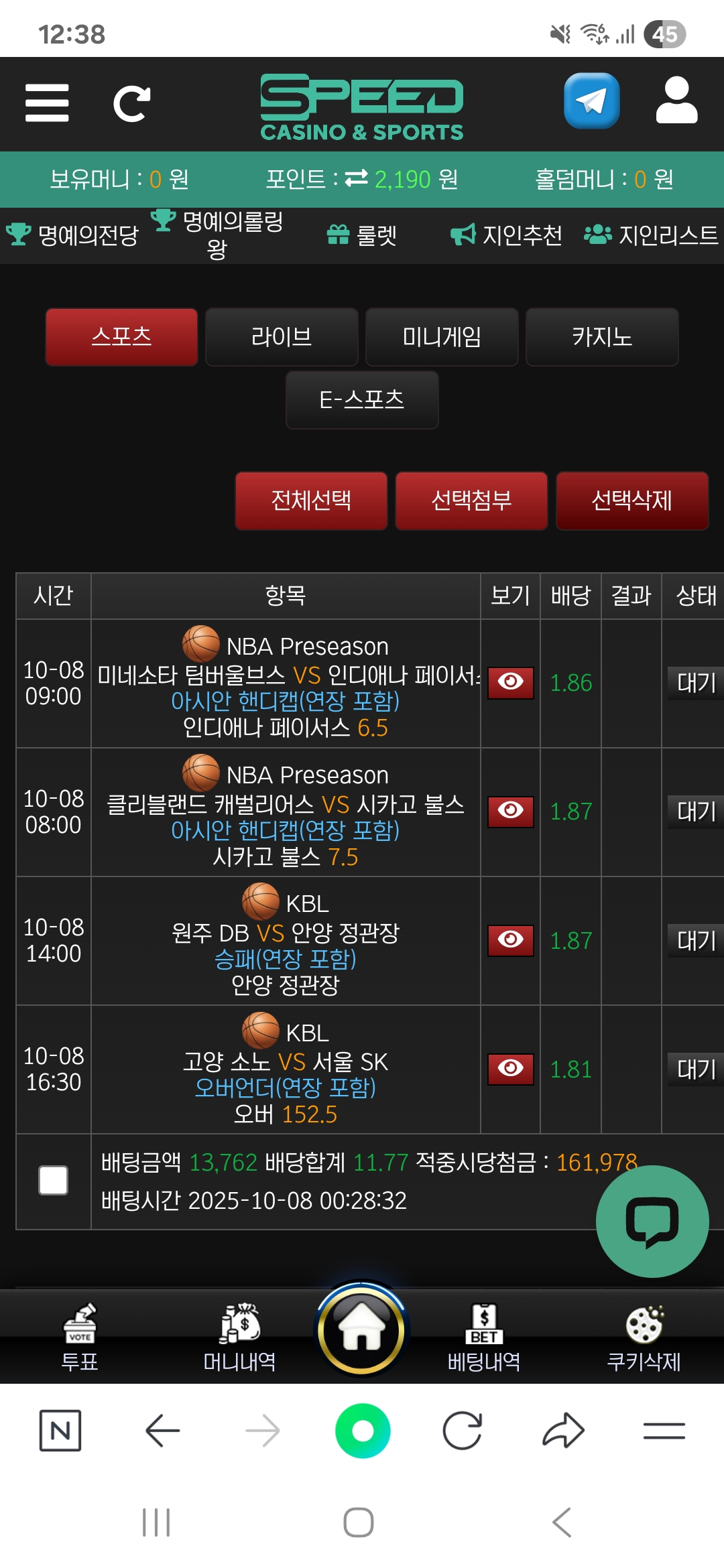Tap the 선택첨부 attach-selected button

[471, 501]
